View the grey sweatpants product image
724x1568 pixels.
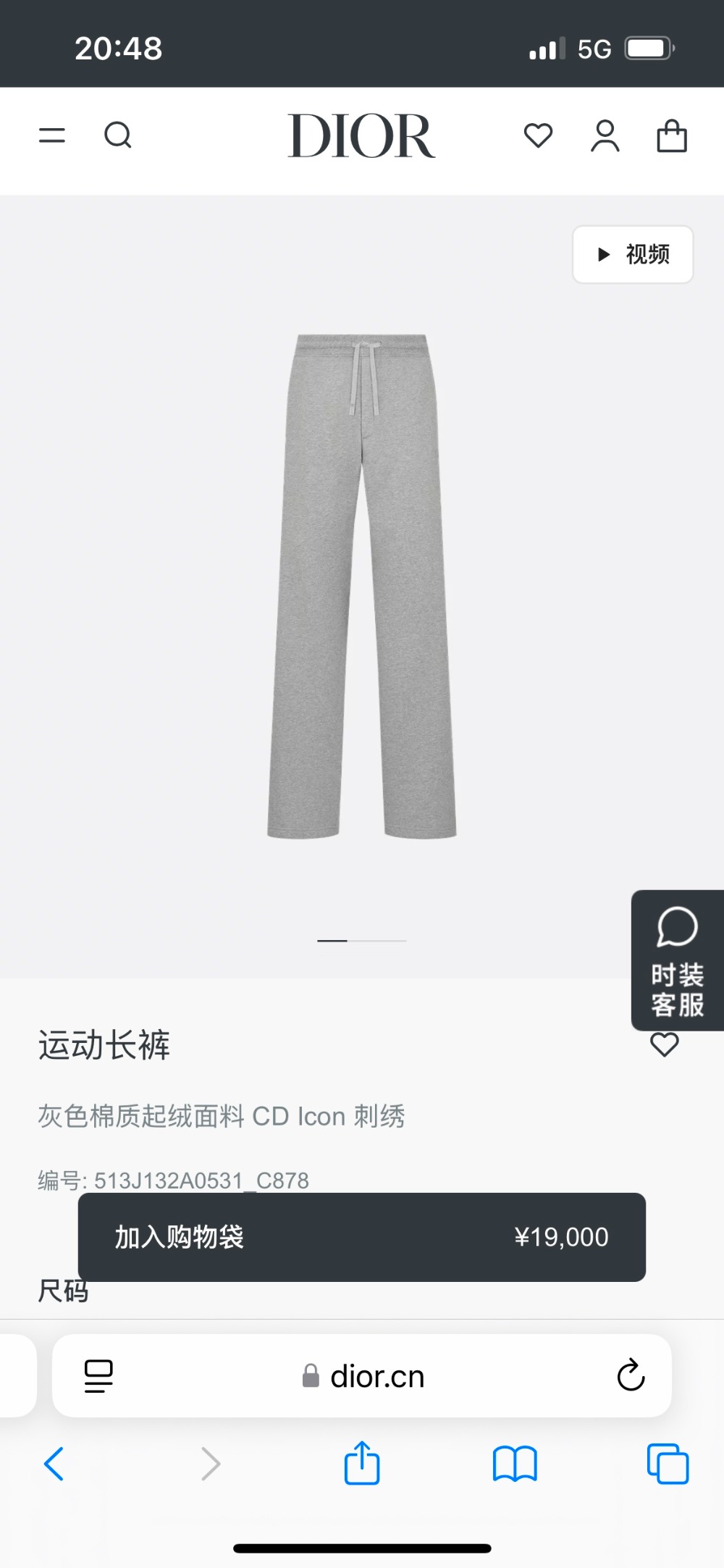pyautogui.click(x=361, y=587)
